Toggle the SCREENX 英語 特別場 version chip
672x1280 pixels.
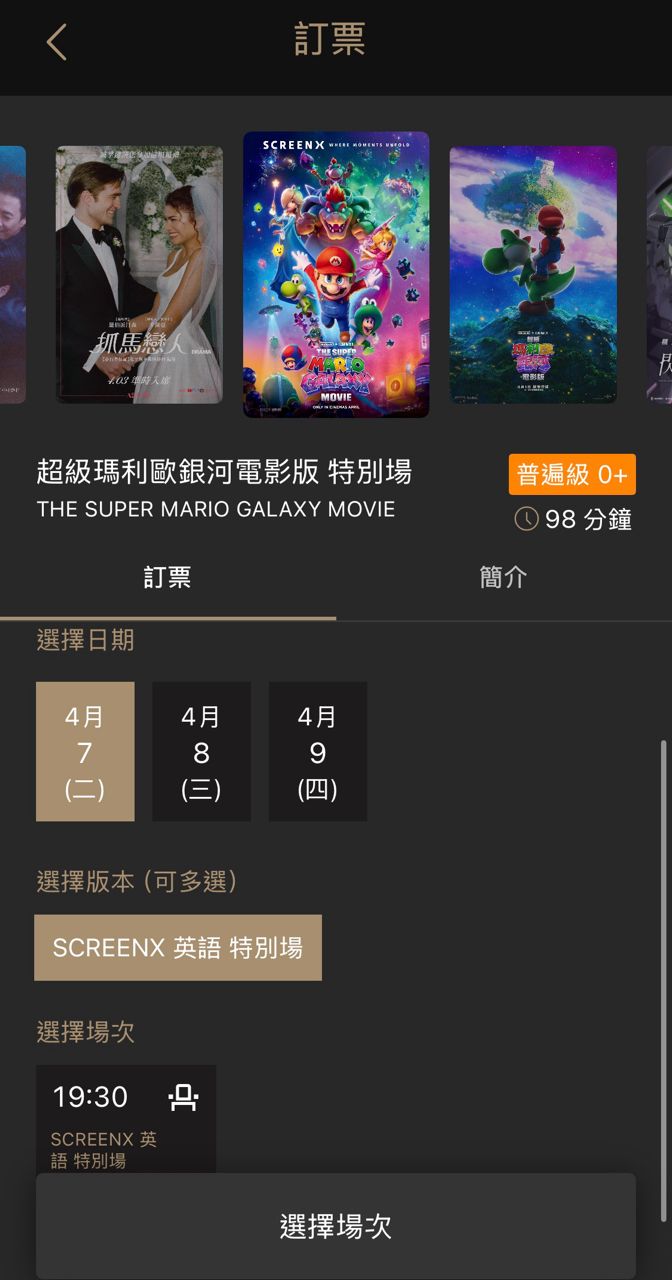click(178, 947)
